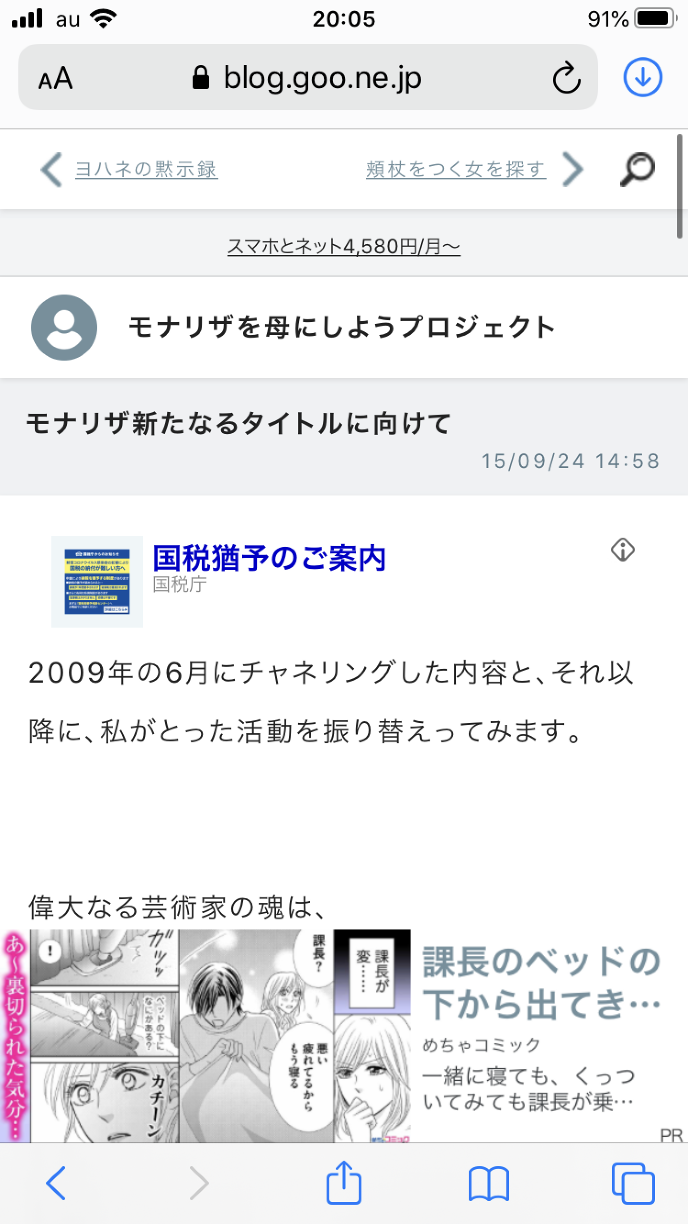Tap the blog.goo.ne.jp address bar

tap(320, 78)
